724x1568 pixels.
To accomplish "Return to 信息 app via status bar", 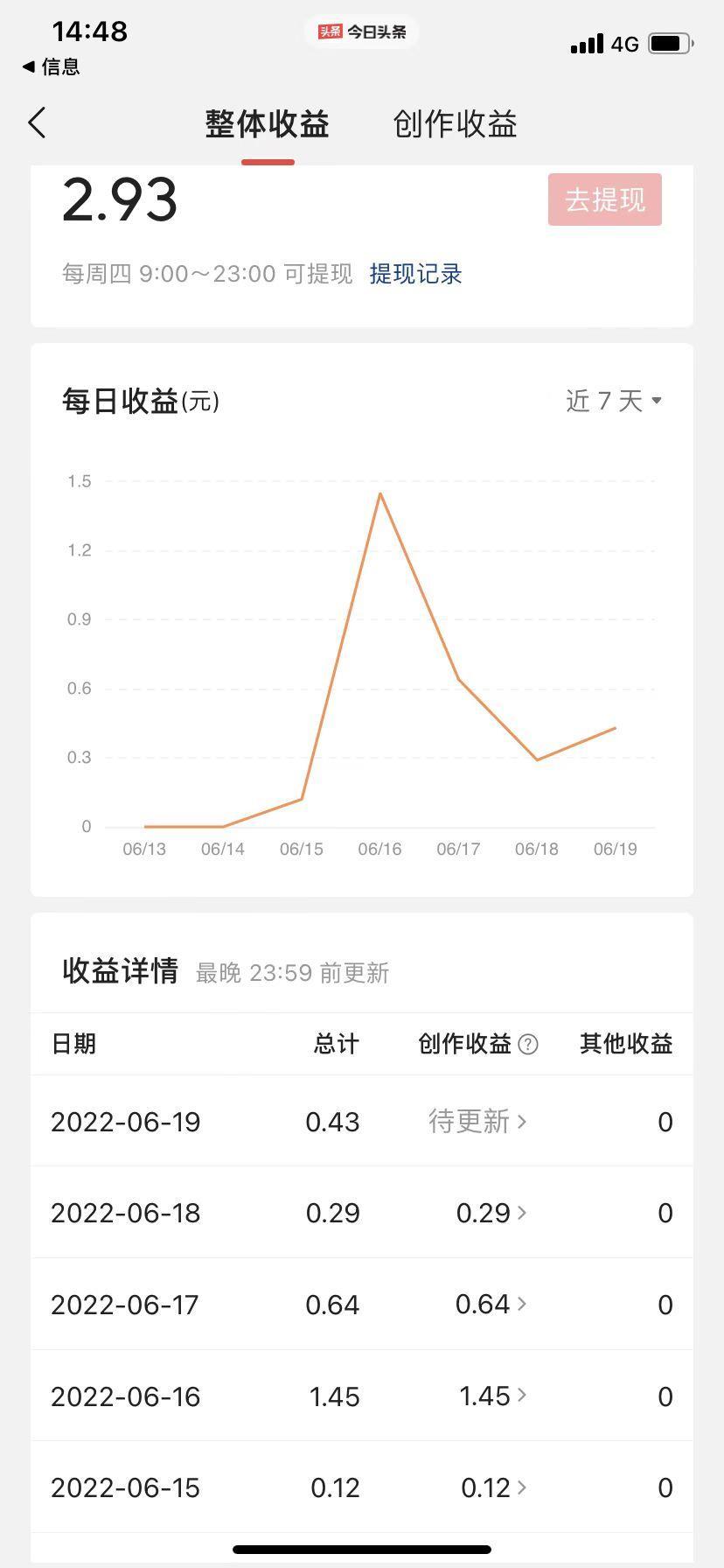I will 51,66.
